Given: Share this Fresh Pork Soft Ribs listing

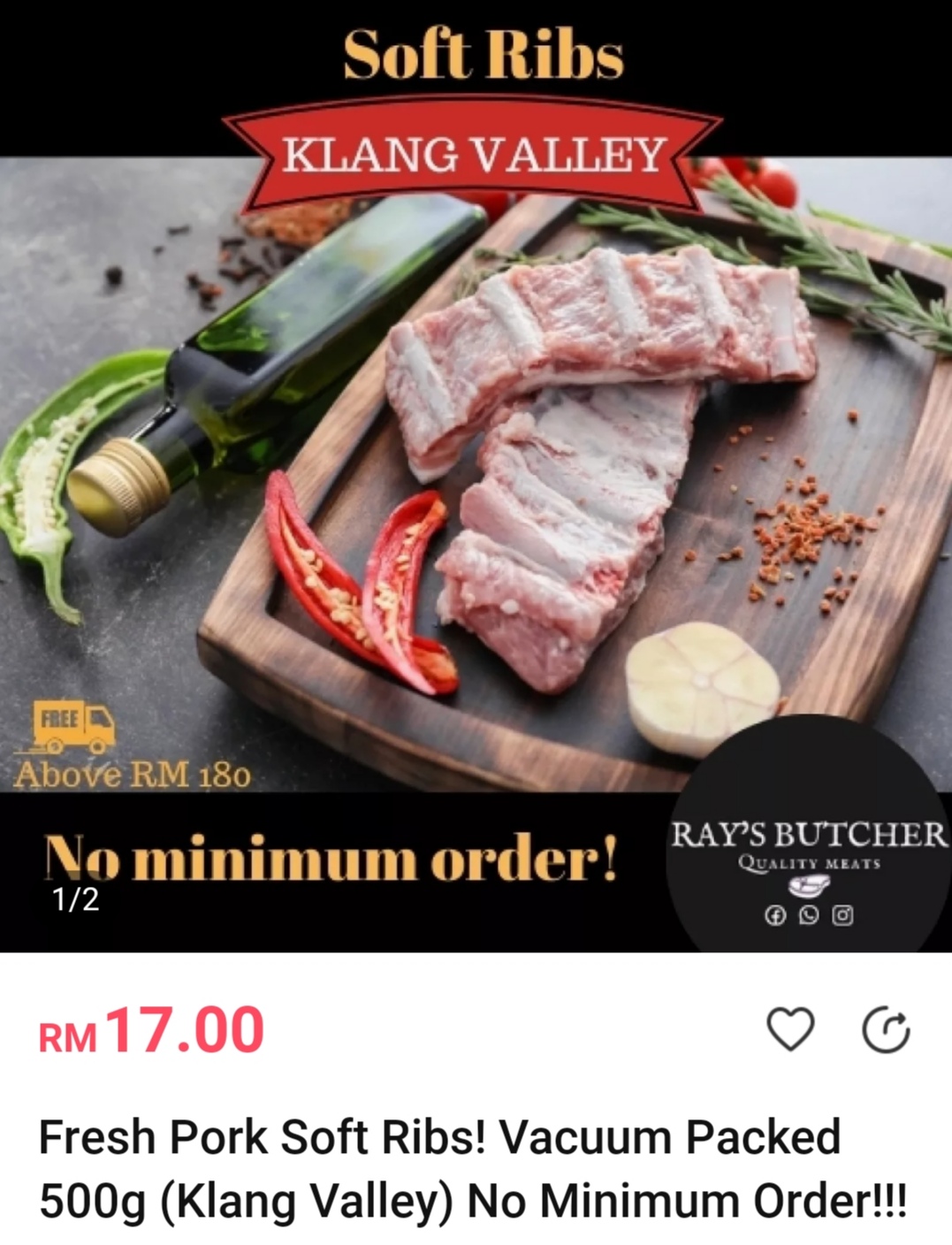Looking at the screenshot, I should 886,1030.
